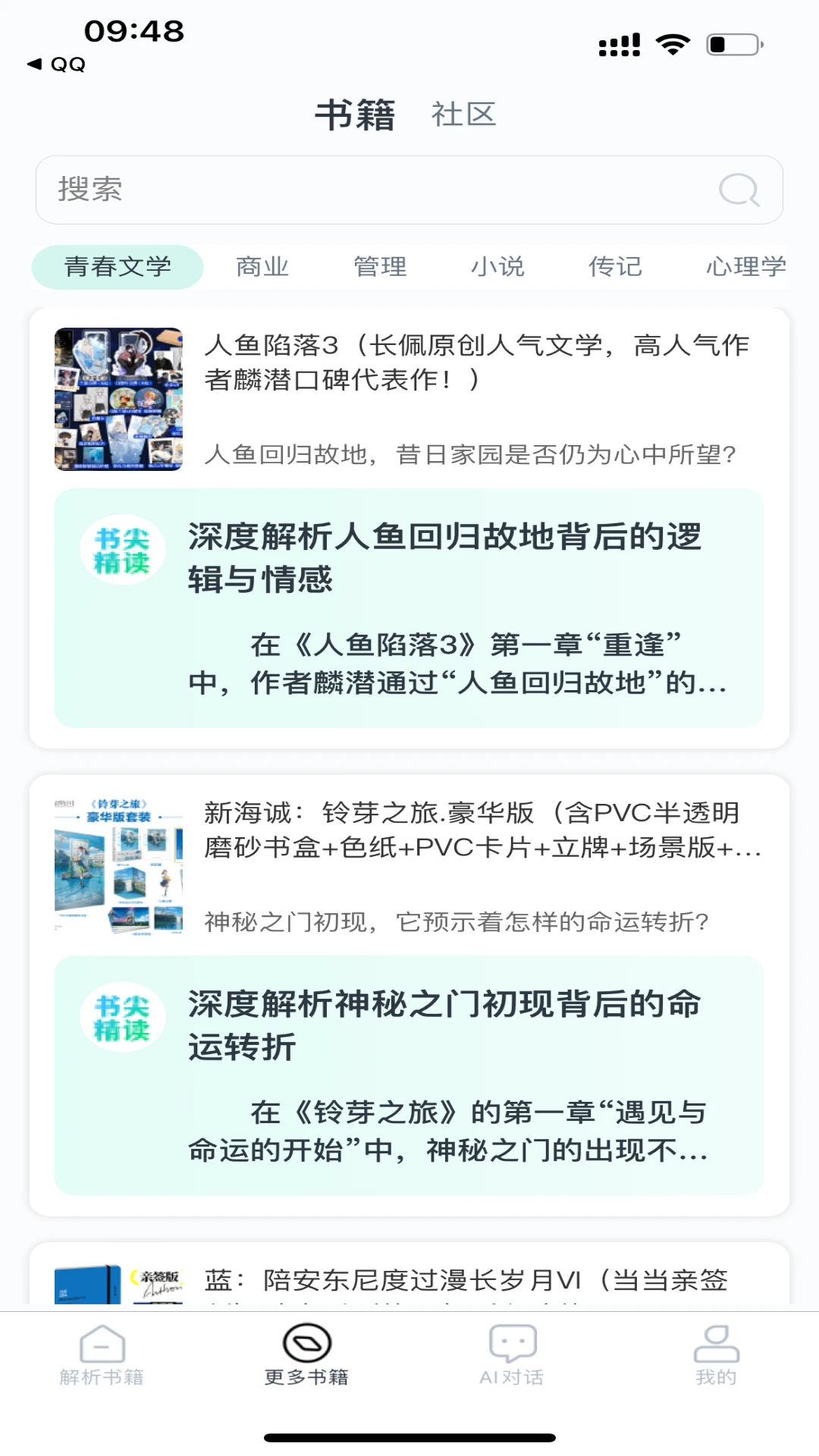This screenshot has height=1456, width=819.
Task: Switch to the 书籍 tab
Action: coord(355,115)
